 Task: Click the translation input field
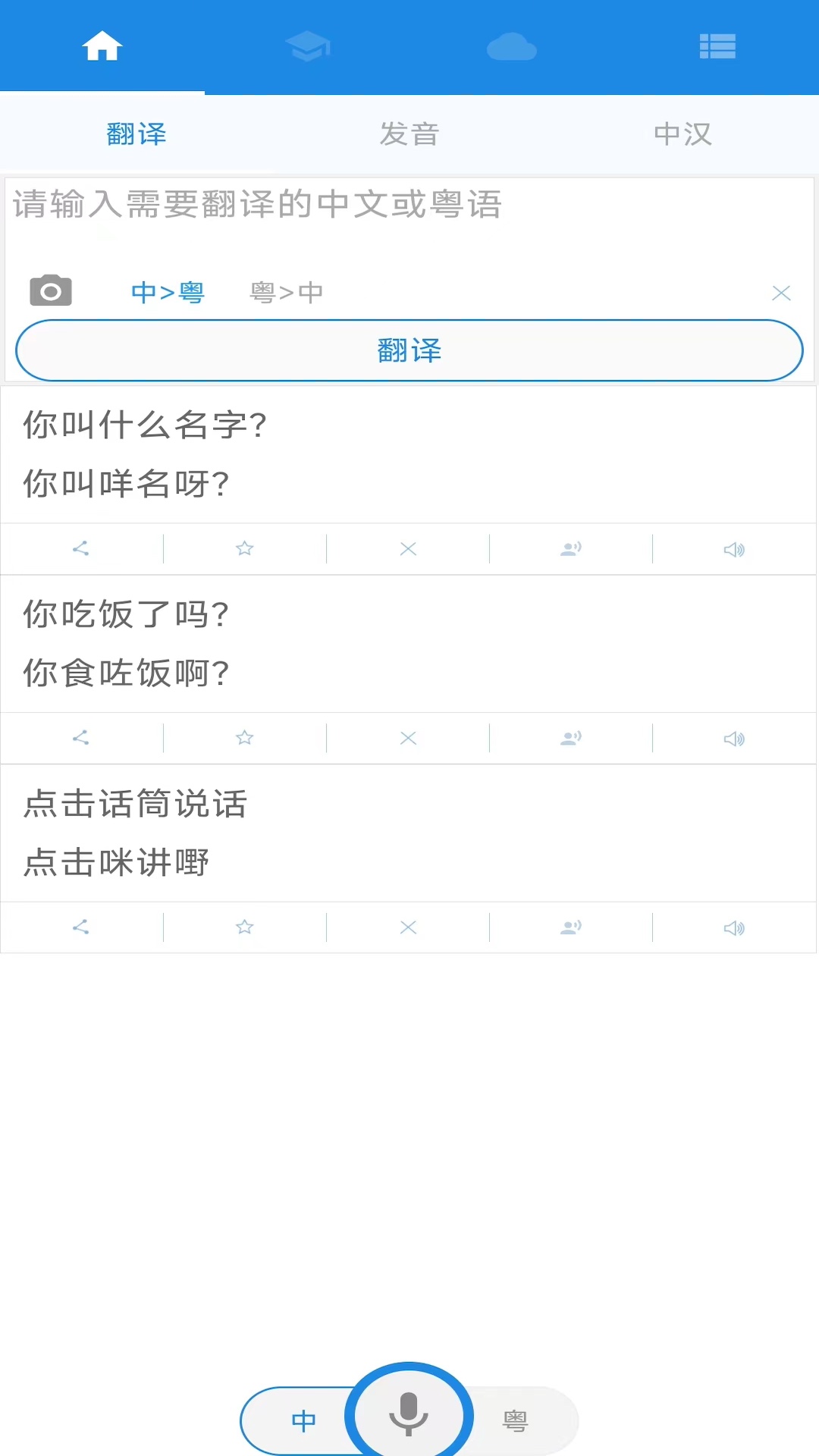[409, 203]
